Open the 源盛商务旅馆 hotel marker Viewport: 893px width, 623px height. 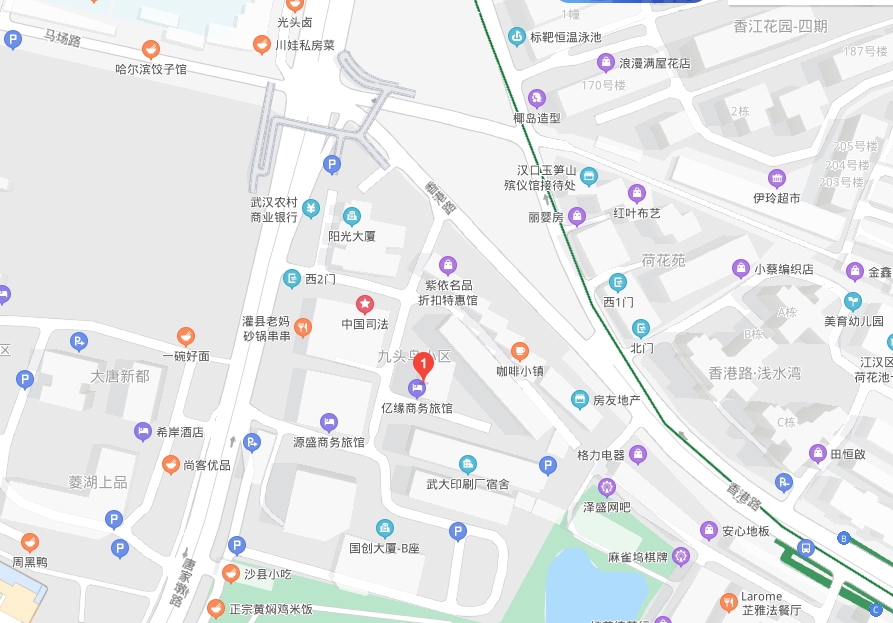point(328,422)
